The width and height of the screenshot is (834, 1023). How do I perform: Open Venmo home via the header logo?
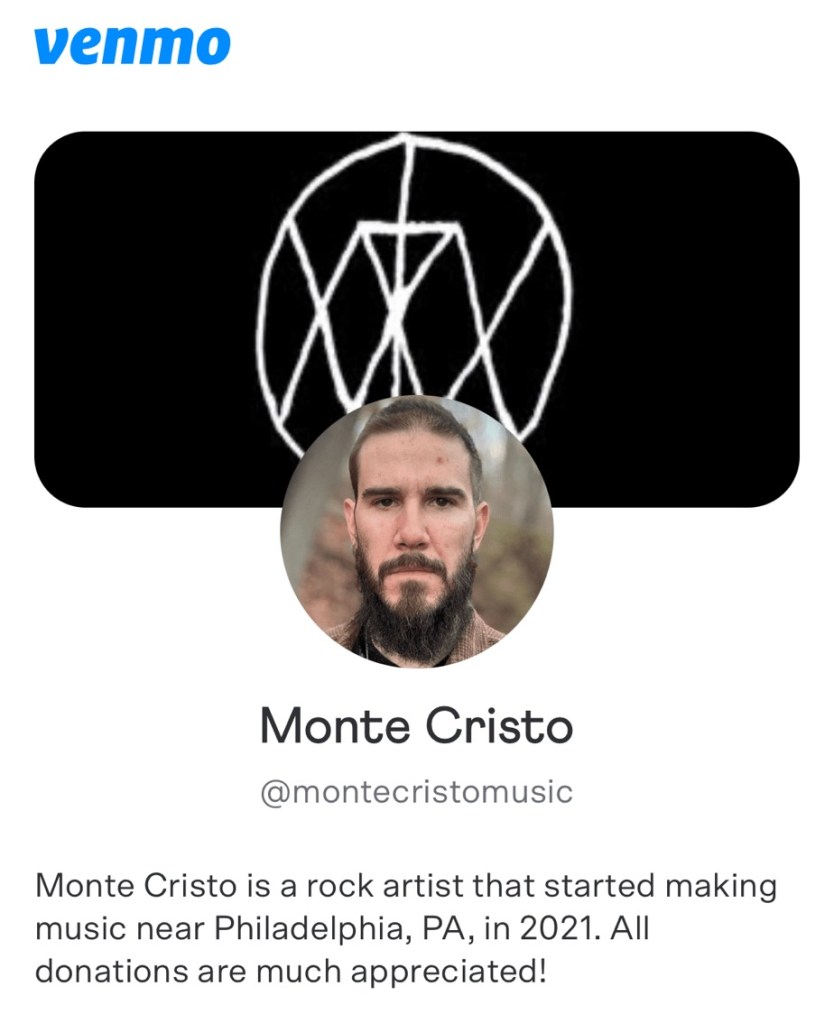tap(132, 46)
